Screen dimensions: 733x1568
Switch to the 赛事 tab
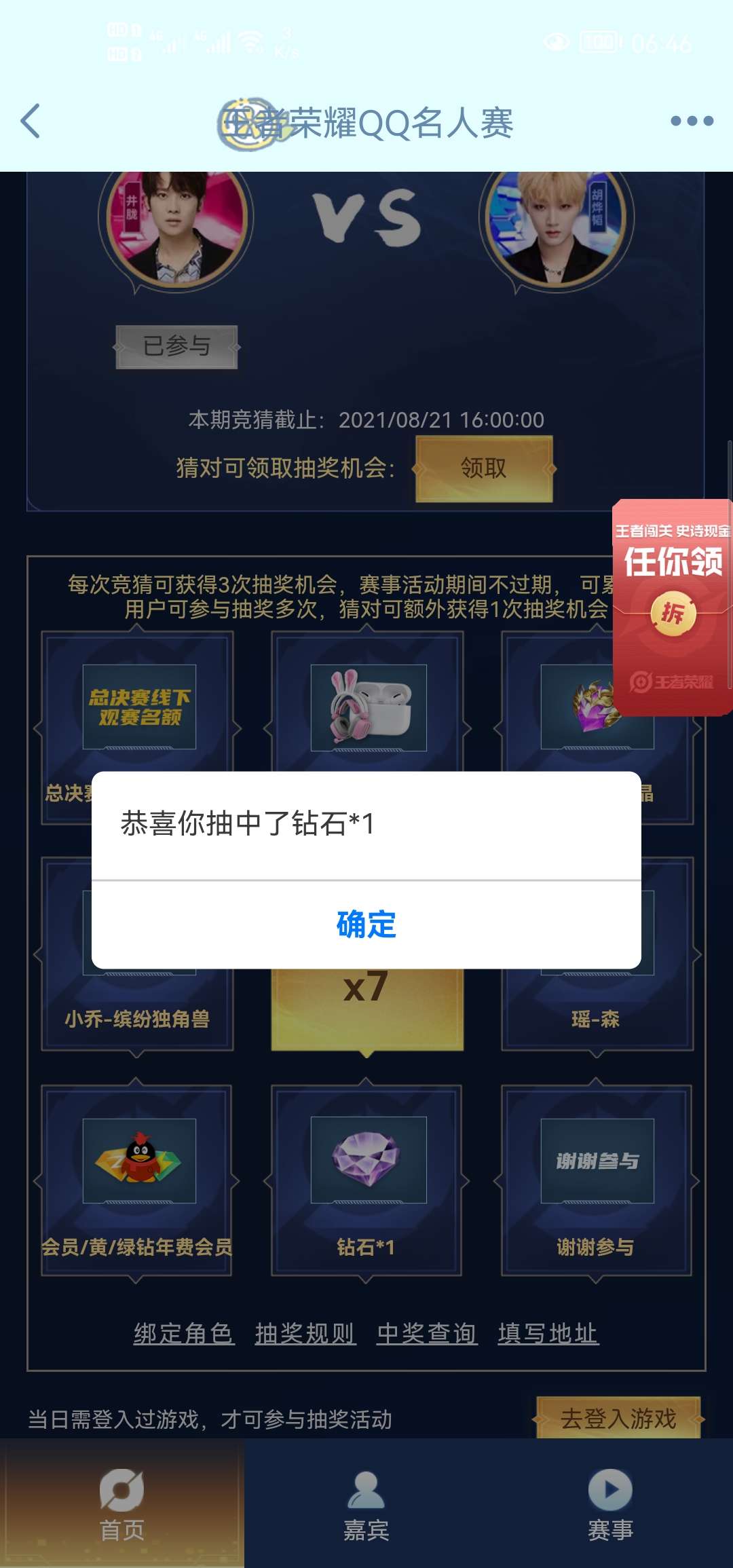(x=610, y=1505)
